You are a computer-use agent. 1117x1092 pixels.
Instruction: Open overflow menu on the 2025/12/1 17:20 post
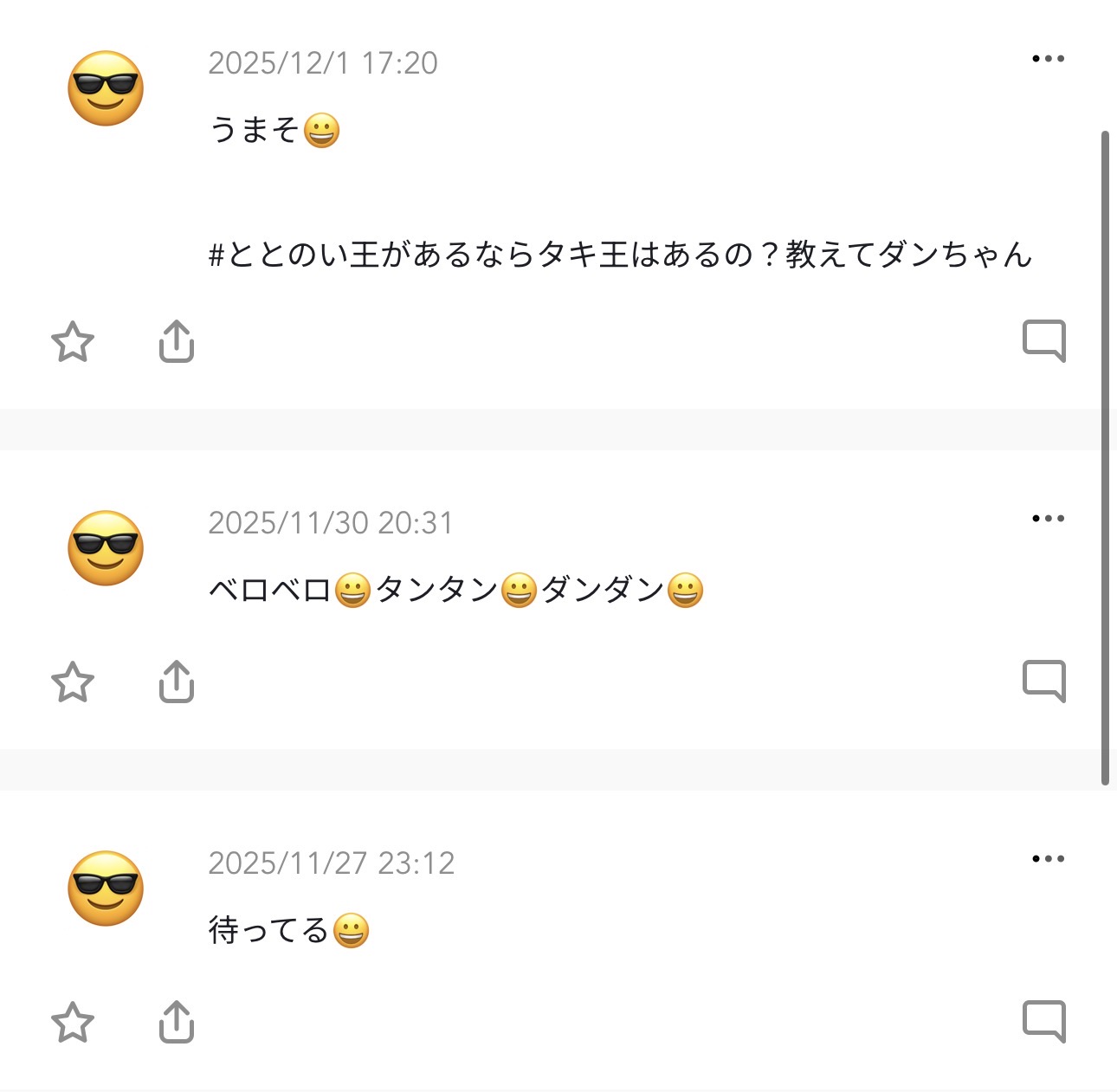[x=1048, y=59]
